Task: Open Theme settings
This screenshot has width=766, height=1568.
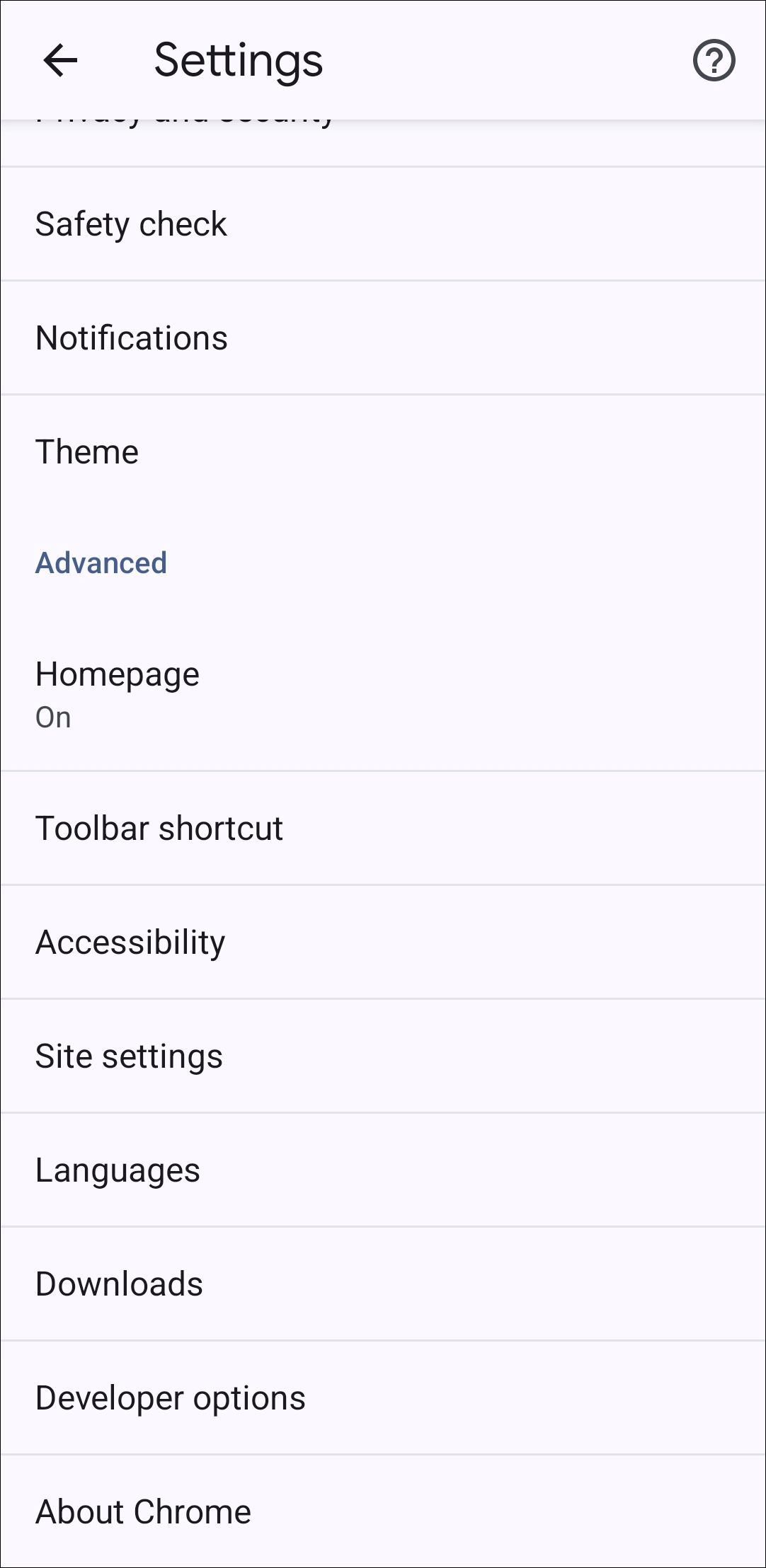Action: click(x=382, y=452)
